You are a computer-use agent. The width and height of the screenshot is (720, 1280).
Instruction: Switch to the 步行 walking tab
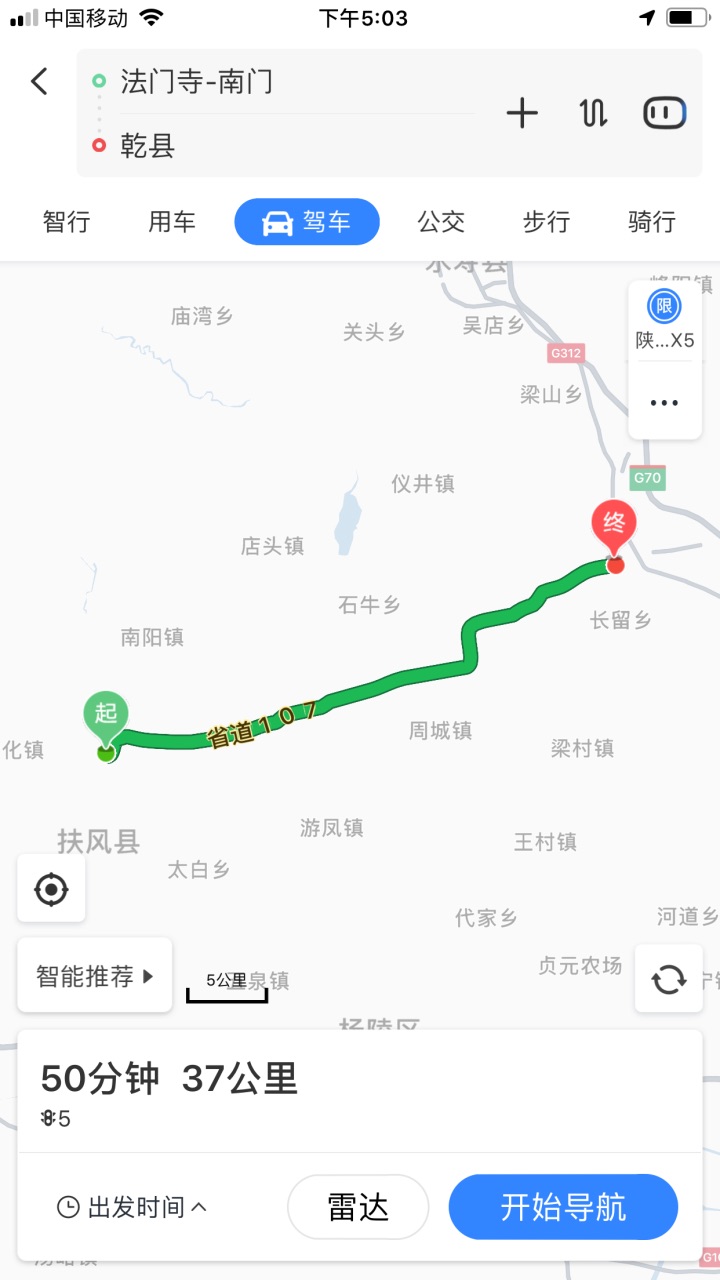[x=546, y=221]
